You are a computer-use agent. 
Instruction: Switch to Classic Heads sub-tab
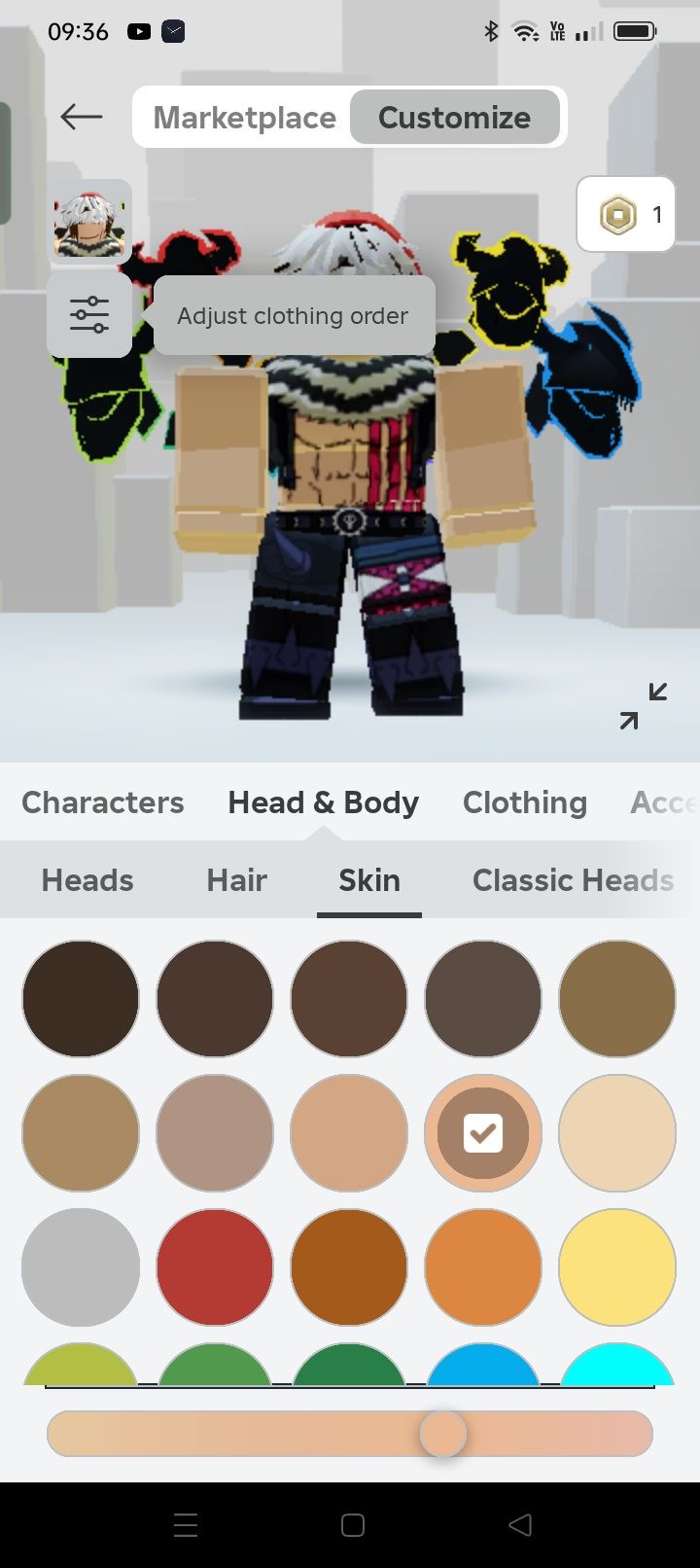click(573, 880)
